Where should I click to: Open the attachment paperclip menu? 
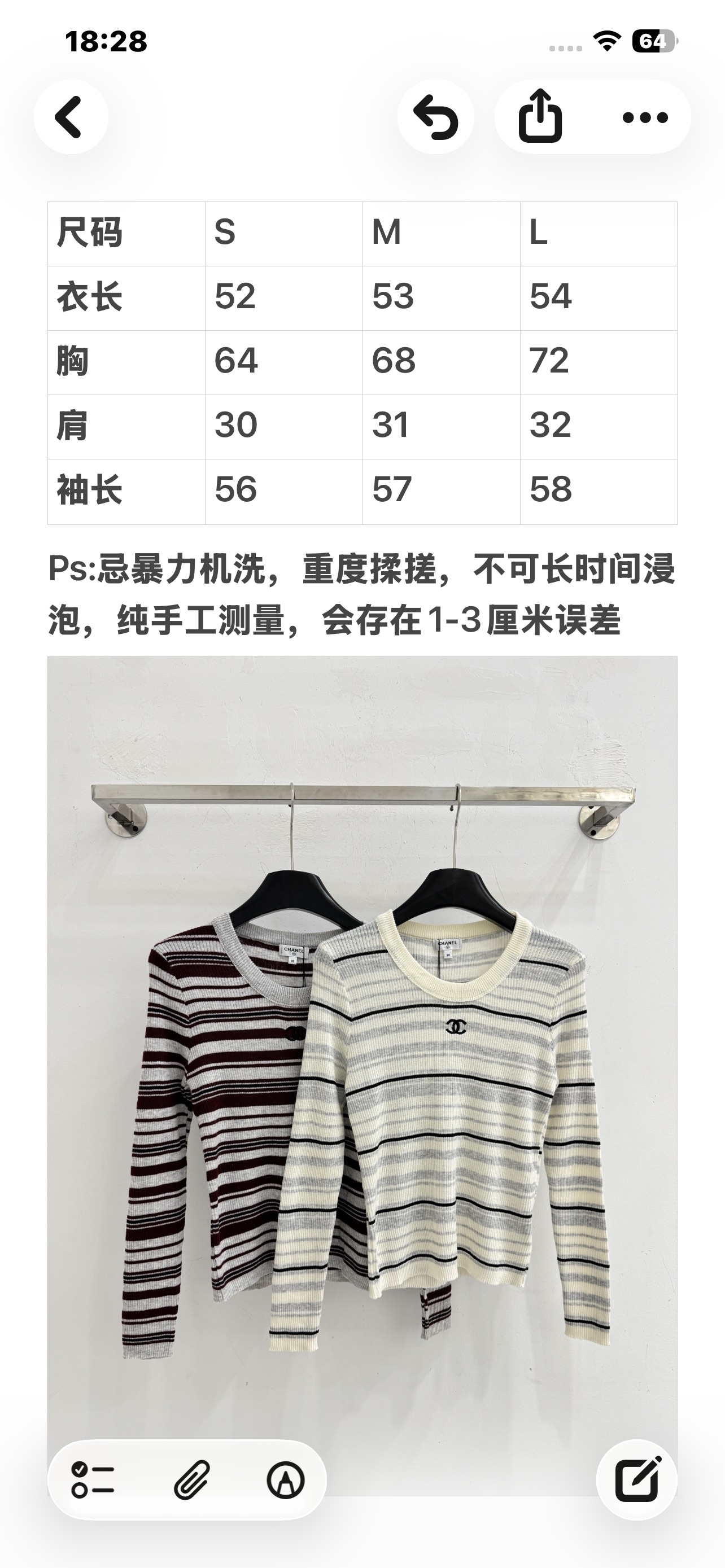point(192,1480)
